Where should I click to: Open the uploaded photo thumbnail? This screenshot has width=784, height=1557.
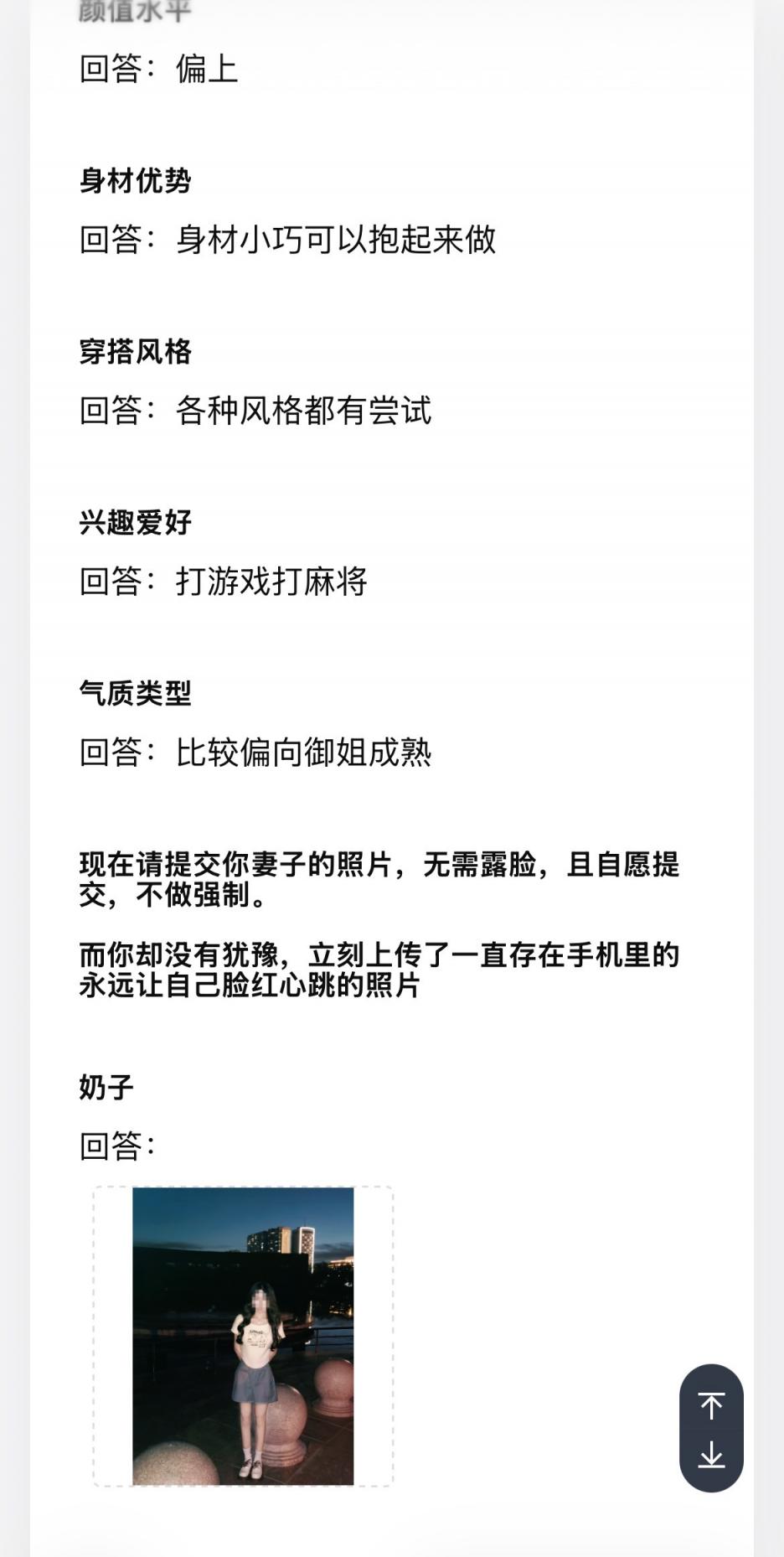pos(243,1336)
